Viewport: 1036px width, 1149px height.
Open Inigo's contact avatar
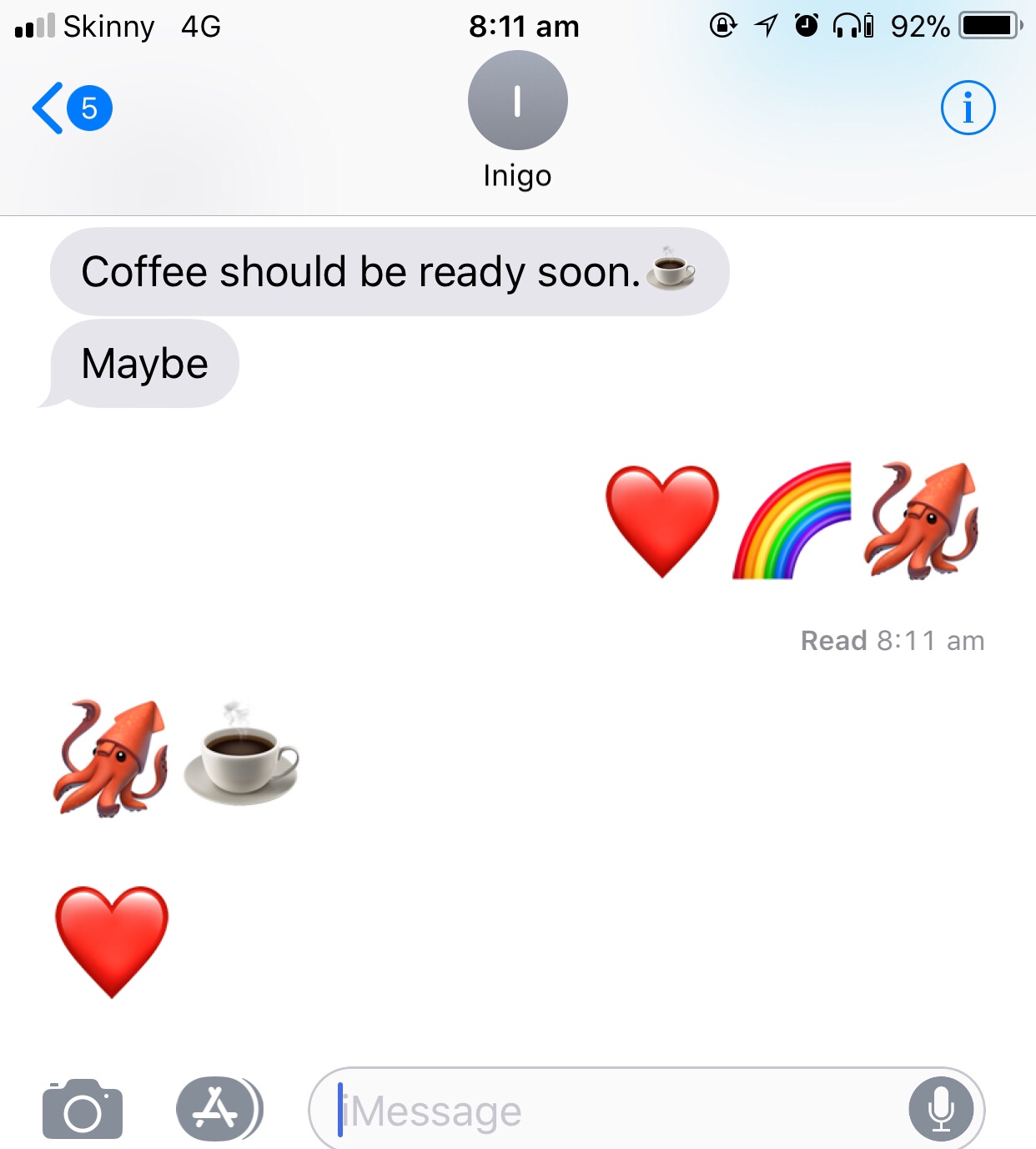pos(517,101)
